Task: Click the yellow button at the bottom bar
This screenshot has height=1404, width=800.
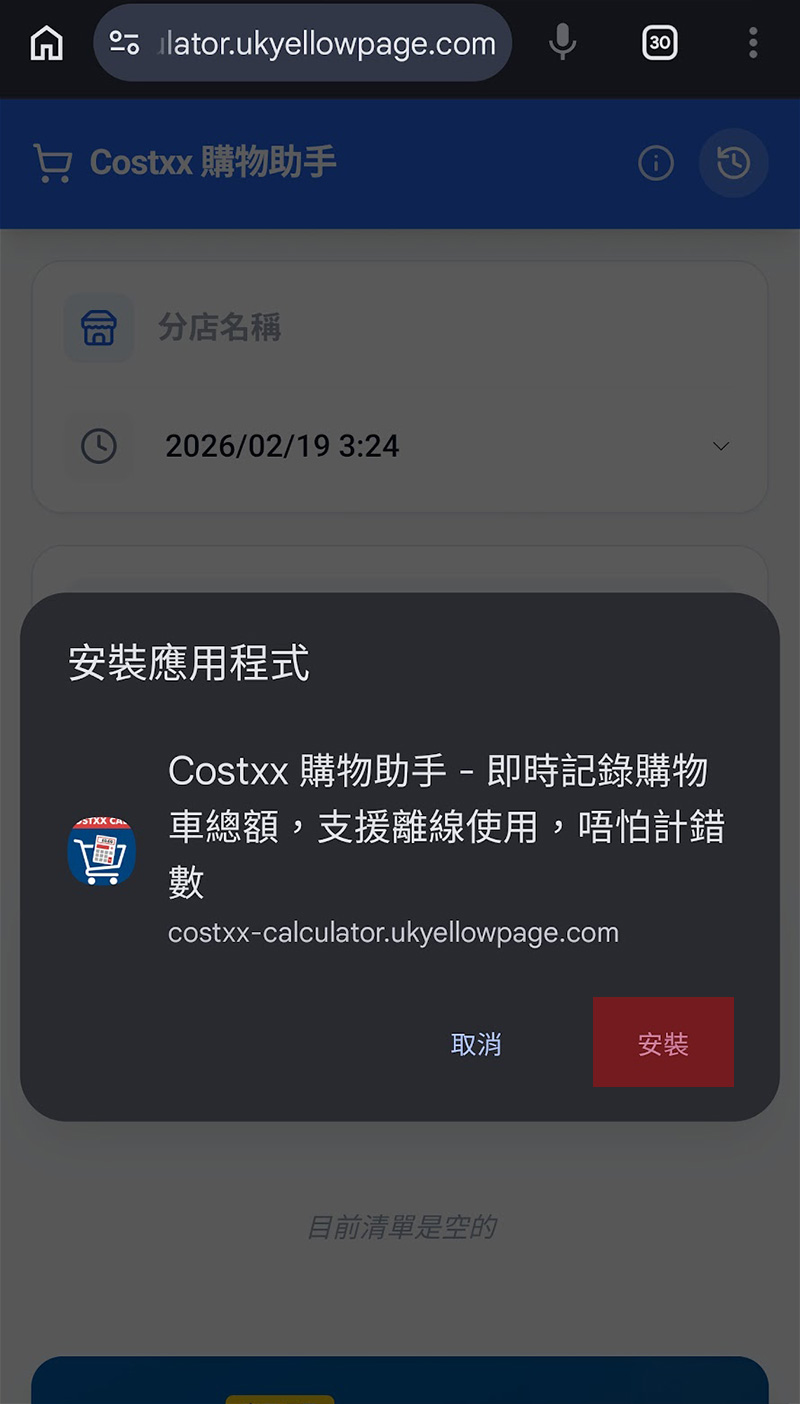Action: tap(280, 1398)
